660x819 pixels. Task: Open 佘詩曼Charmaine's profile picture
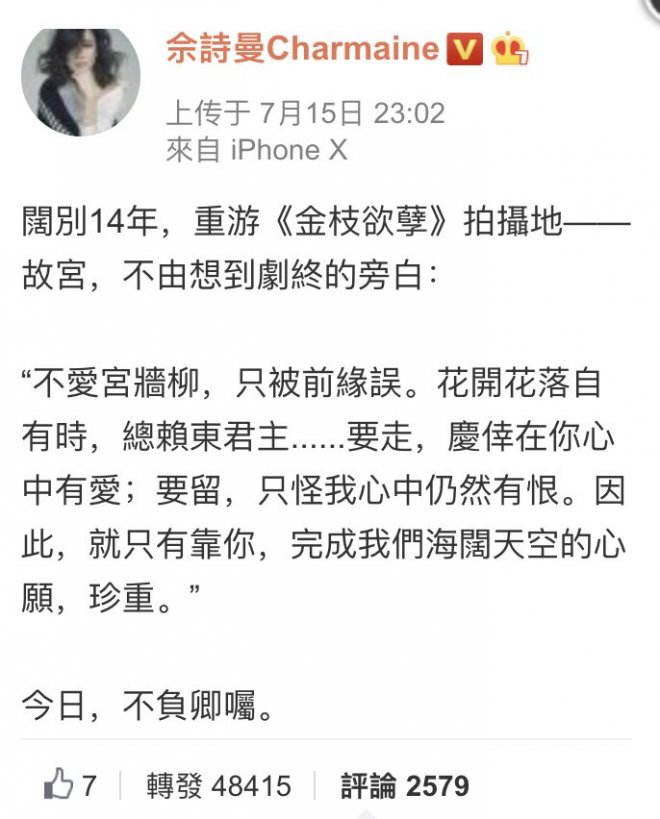[82, 82]
